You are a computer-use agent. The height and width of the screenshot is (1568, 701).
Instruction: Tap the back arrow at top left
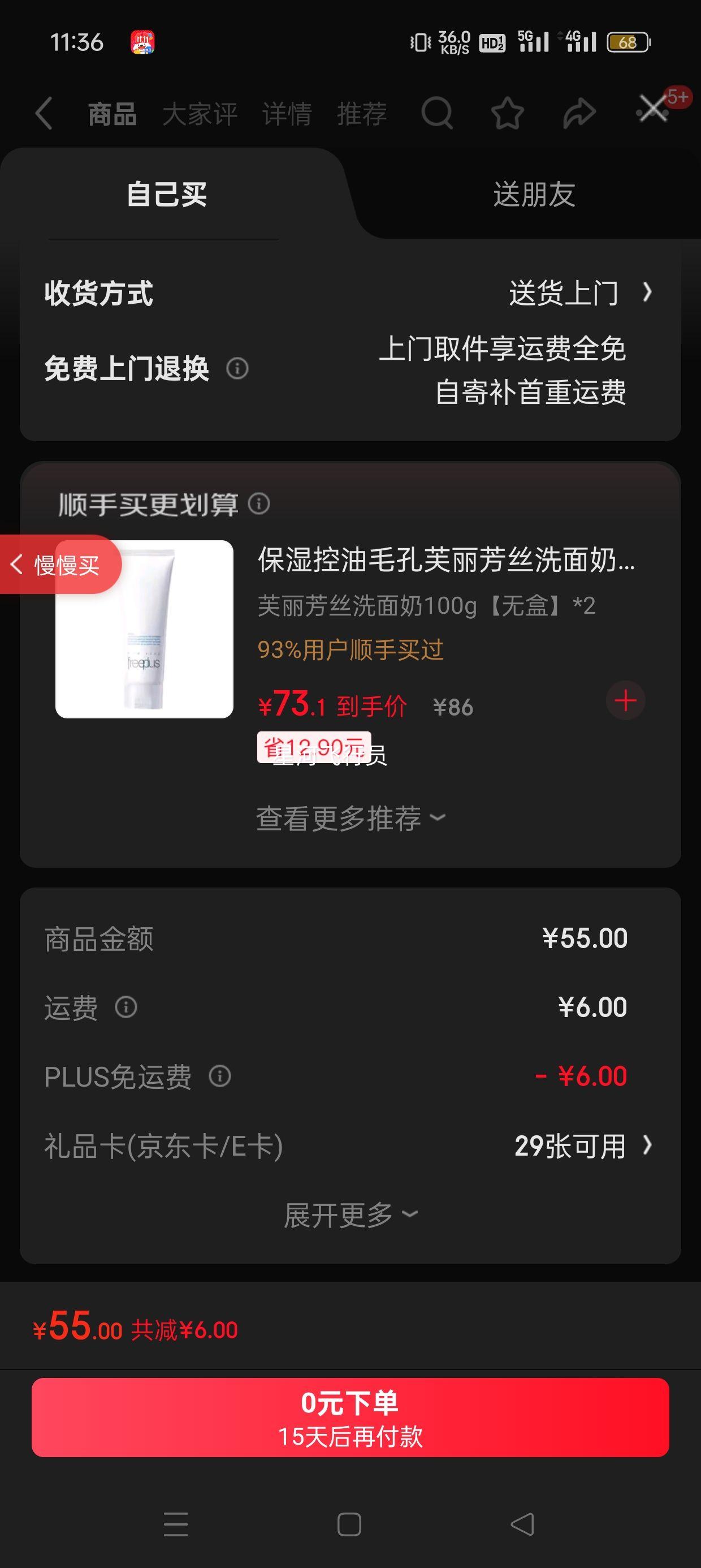[45, 113]
